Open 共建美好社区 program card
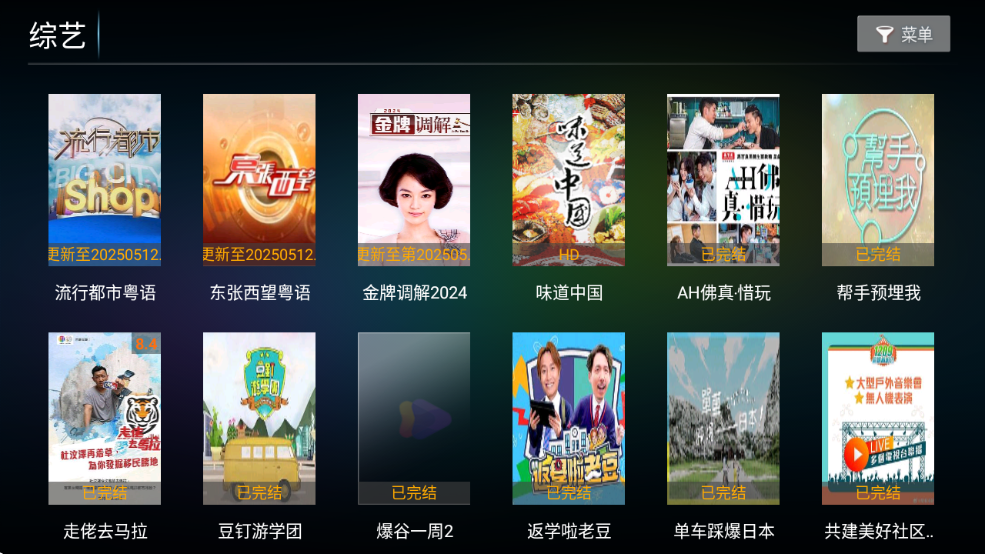 (x=878, y=418)
